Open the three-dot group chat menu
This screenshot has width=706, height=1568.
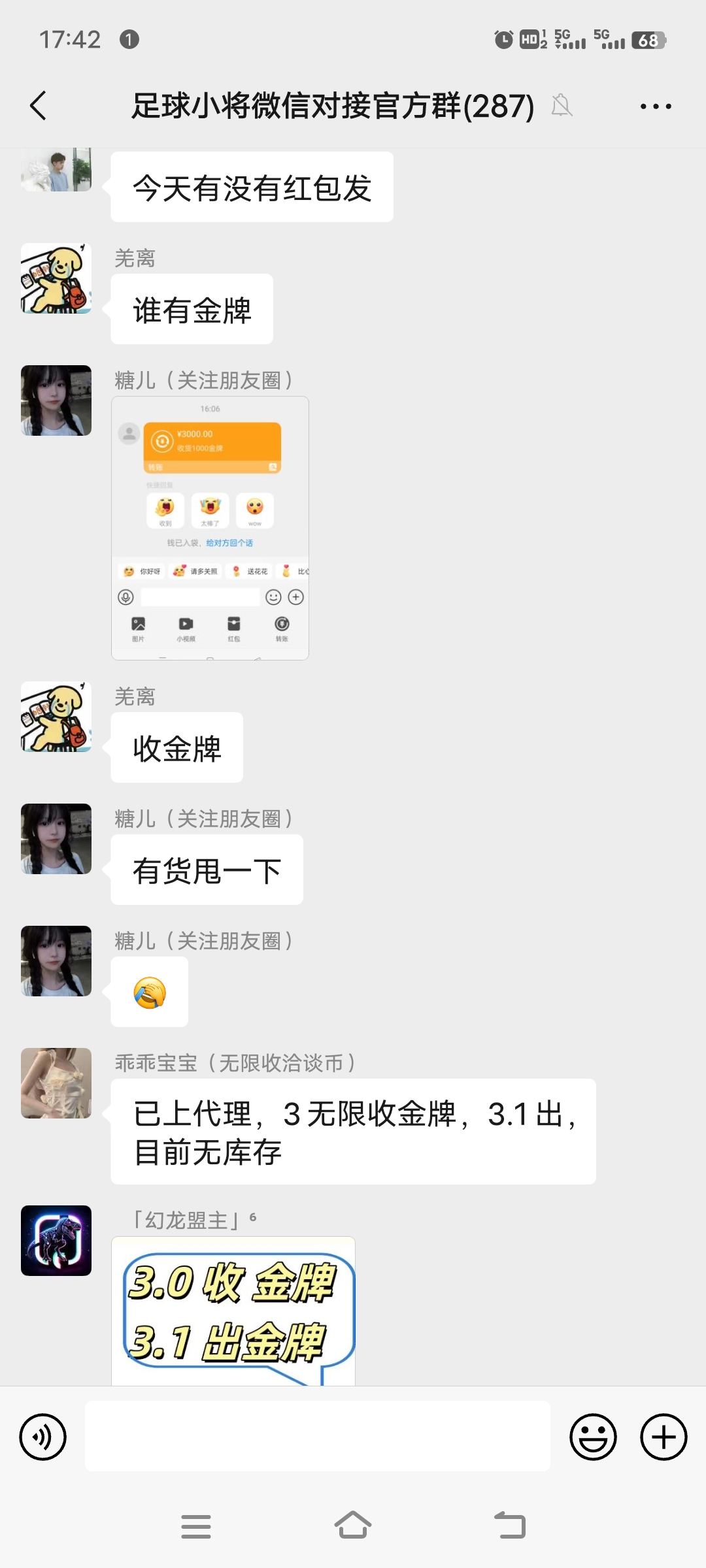656,106
